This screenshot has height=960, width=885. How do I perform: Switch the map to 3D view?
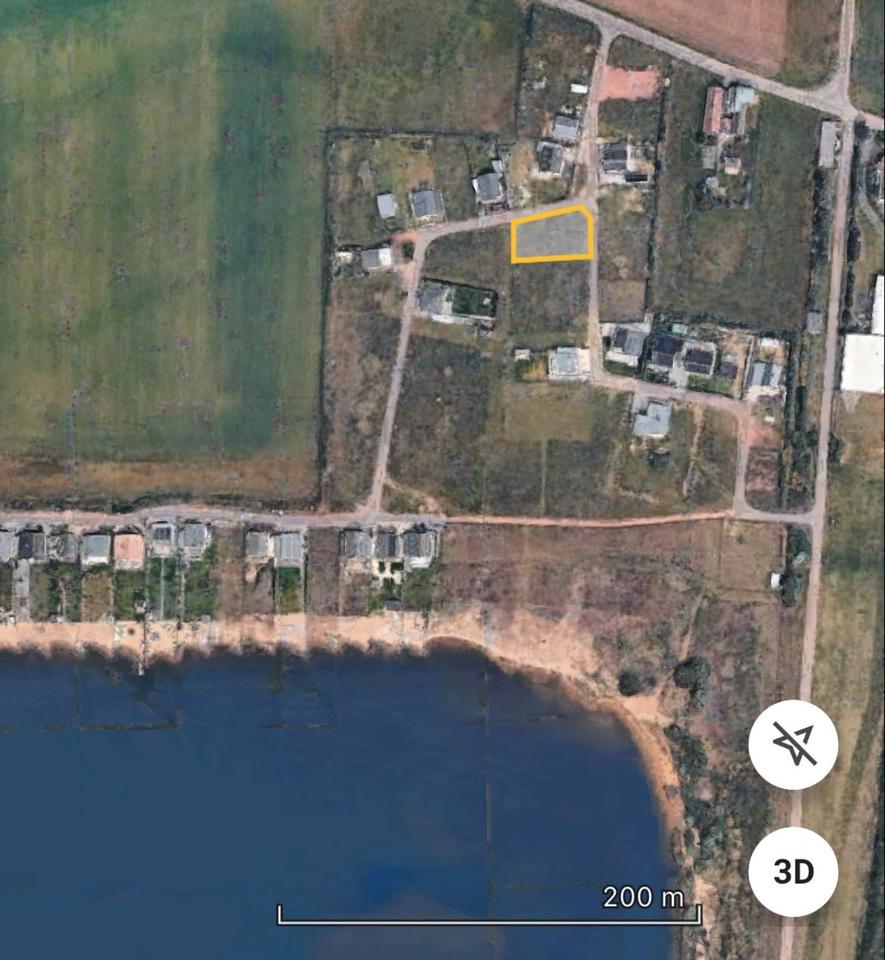coord(793,872)
